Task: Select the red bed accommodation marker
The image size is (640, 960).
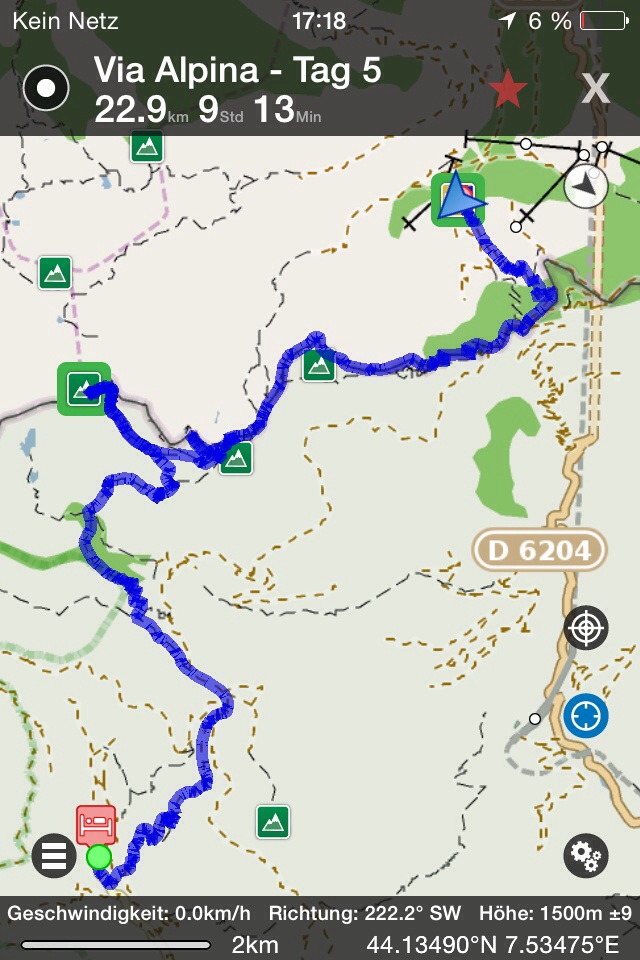Action: click(96, 824)
